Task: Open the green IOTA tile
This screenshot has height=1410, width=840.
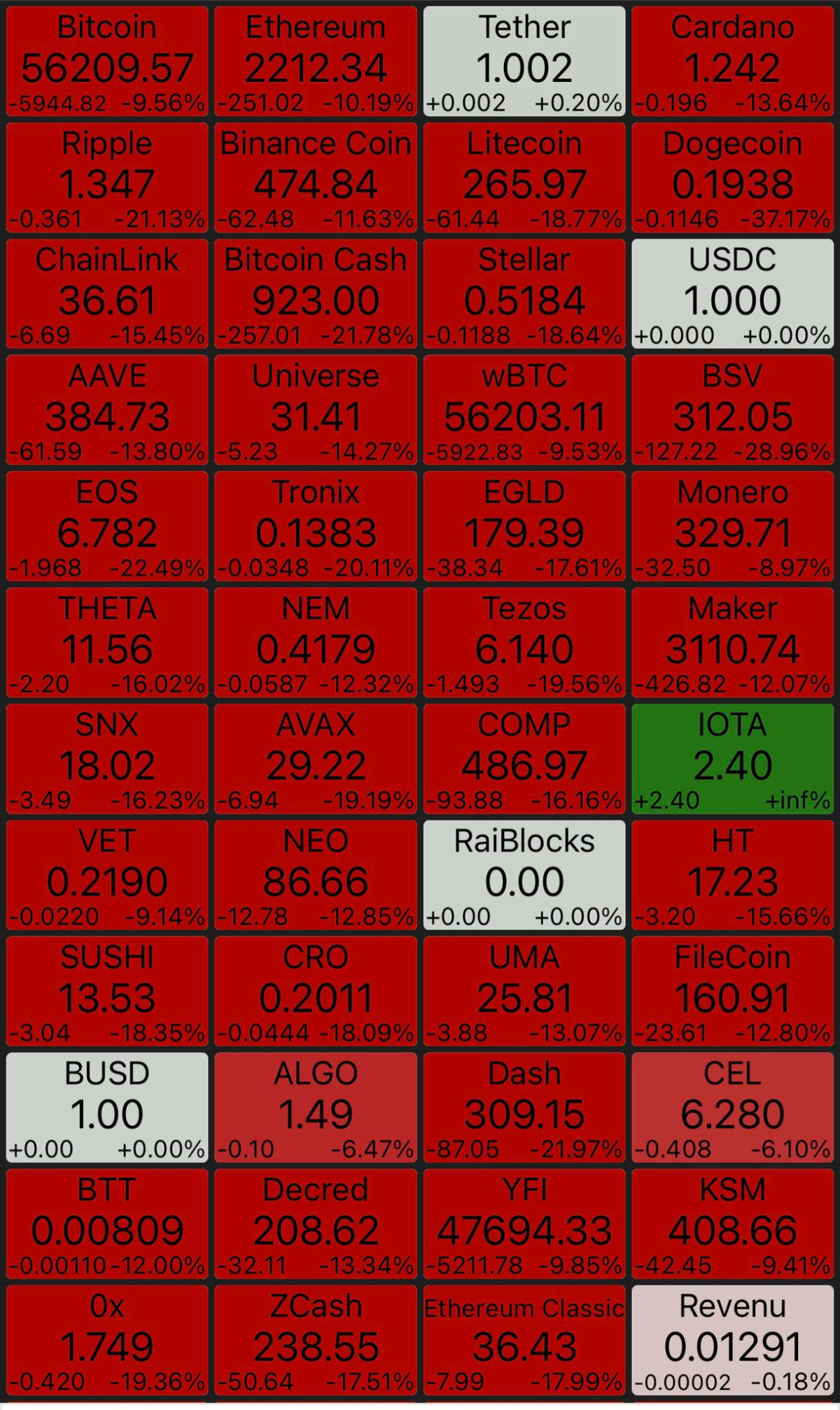Action: click(x=733, y=759)
